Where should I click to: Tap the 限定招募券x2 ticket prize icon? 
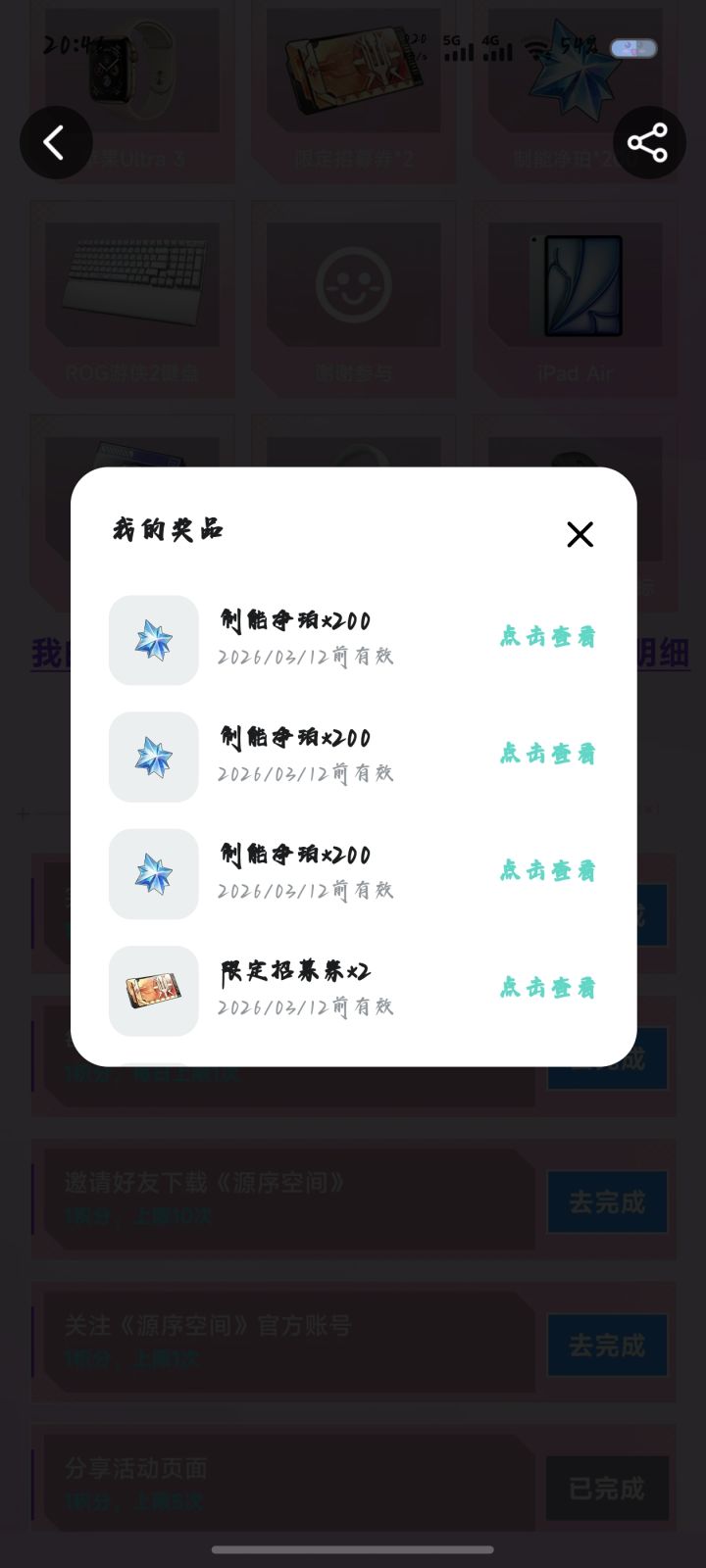[x=153, y=991]
